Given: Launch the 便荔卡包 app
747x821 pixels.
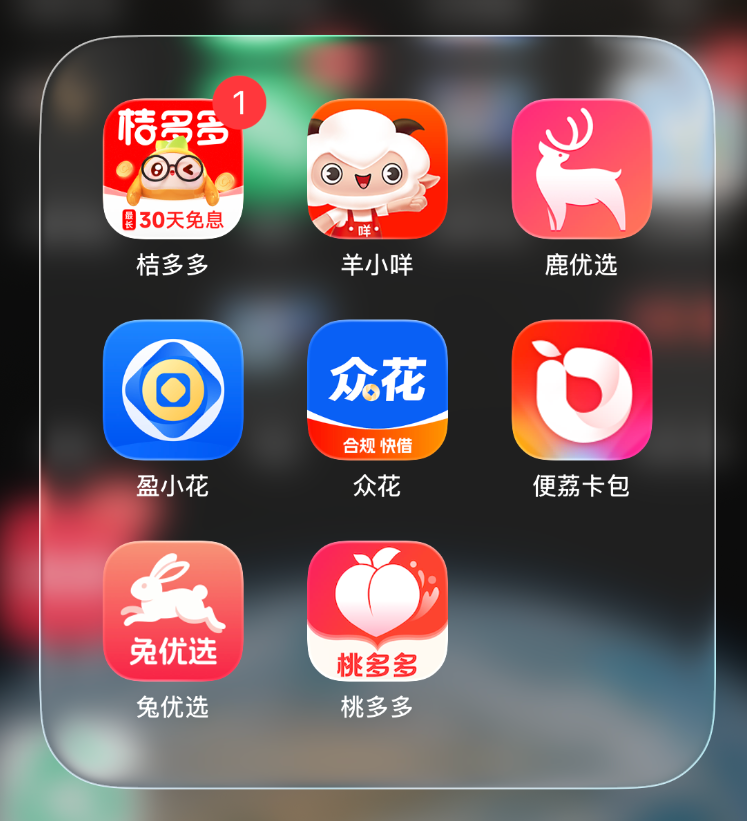Looking at the screenshot, I should coord(581,390).
